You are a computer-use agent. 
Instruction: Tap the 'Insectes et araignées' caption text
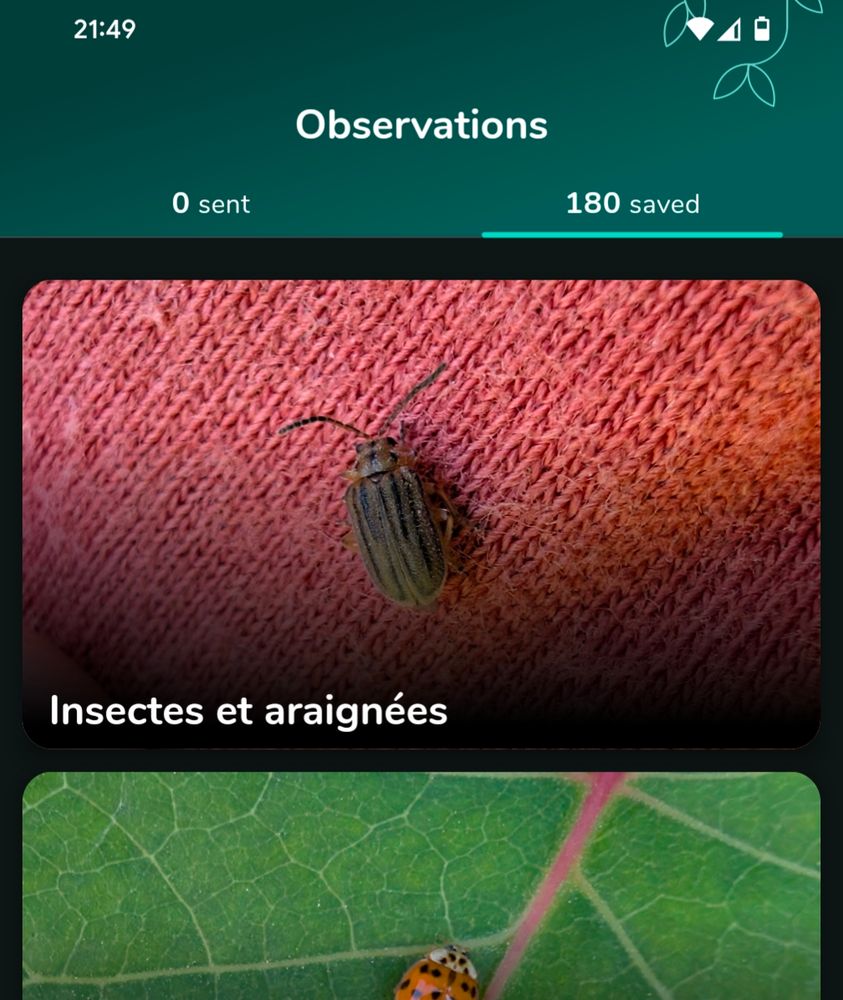(x=244, y=710)
